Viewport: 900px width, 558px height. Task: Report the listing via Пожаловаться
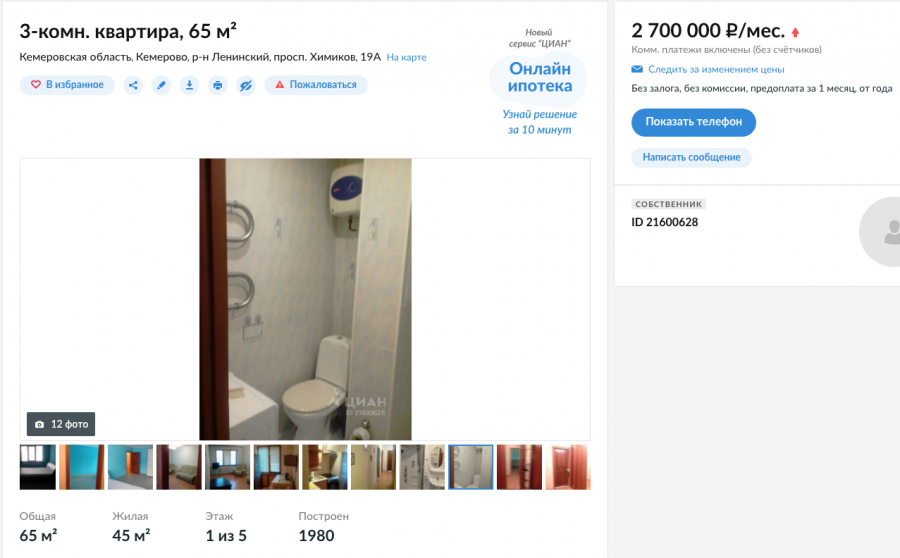316,85
